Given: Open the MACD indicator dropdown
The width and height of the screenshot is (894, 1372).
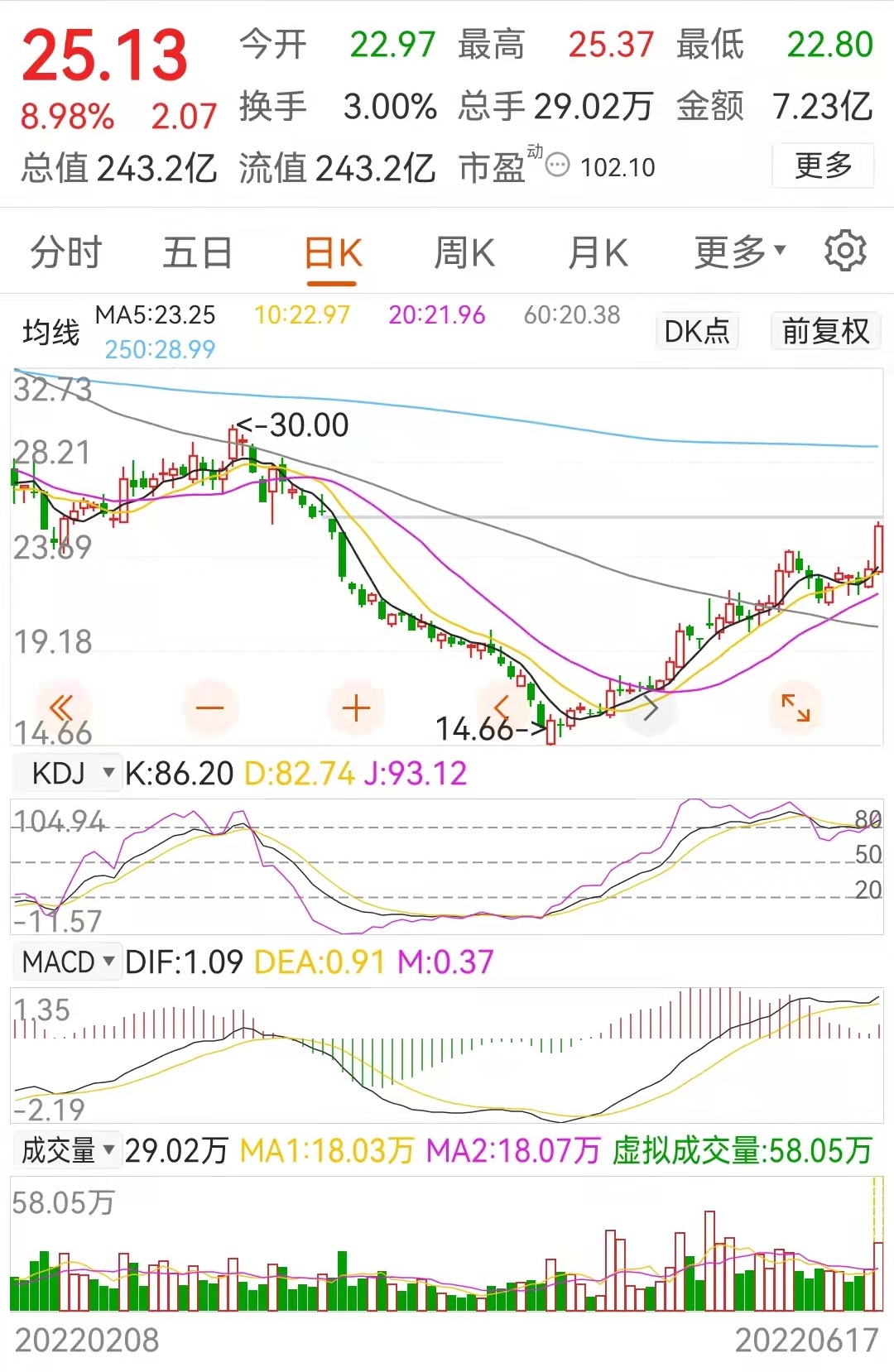Looking at the screenshot, I should (66, 962).
